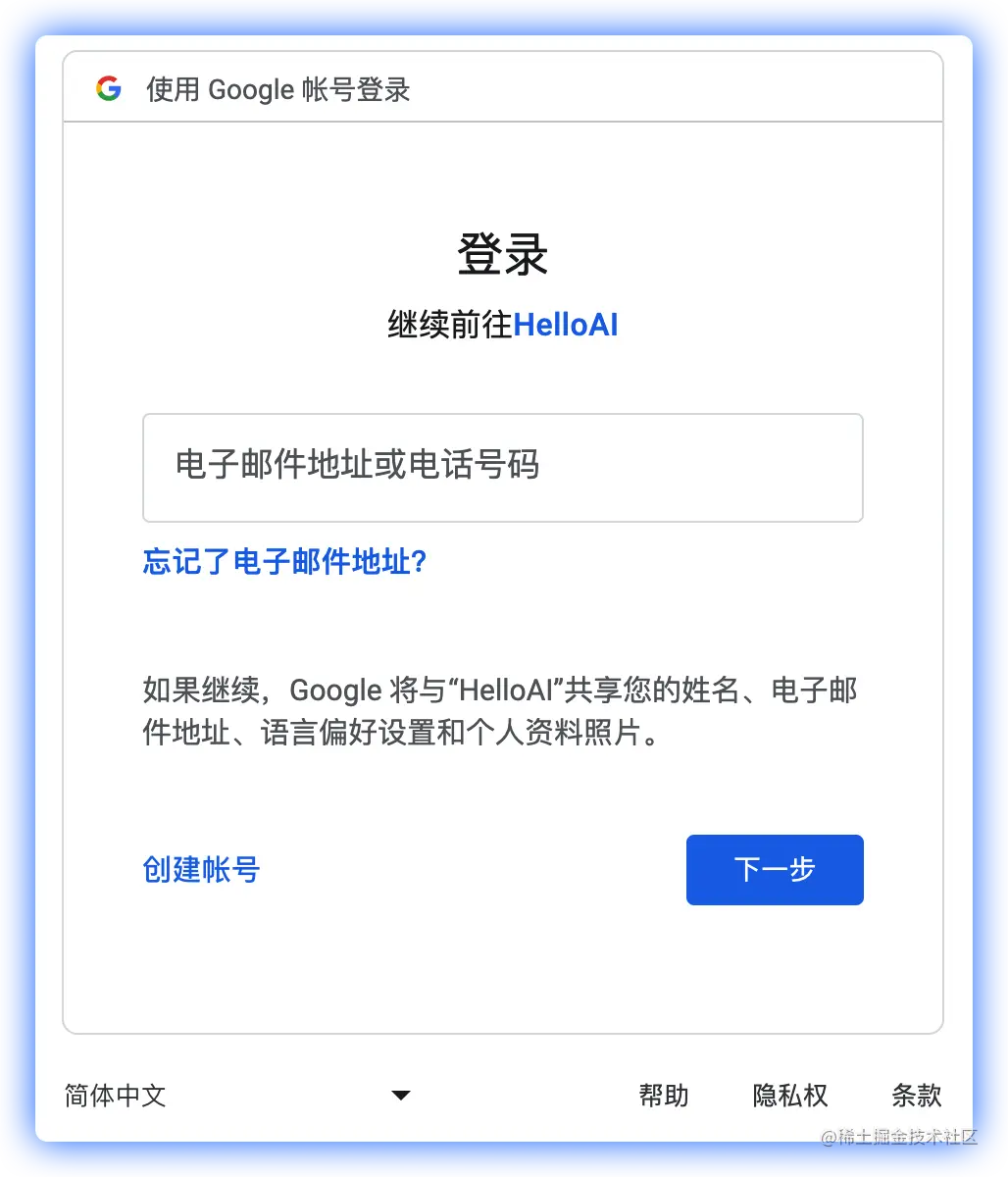Click the HelloAI link

coord(566,325)
